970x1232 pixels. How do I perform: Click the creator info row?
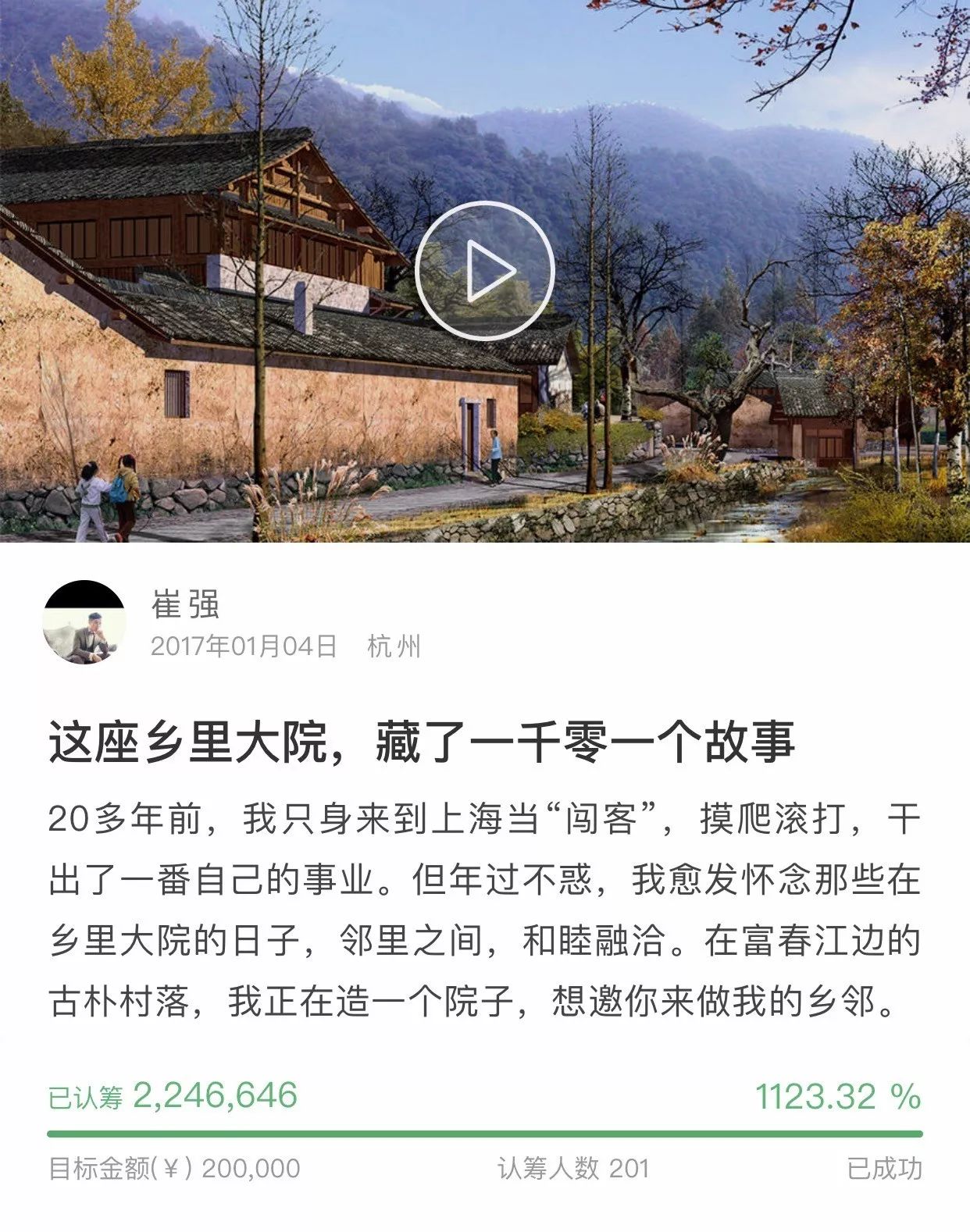(x=234, y=622)
